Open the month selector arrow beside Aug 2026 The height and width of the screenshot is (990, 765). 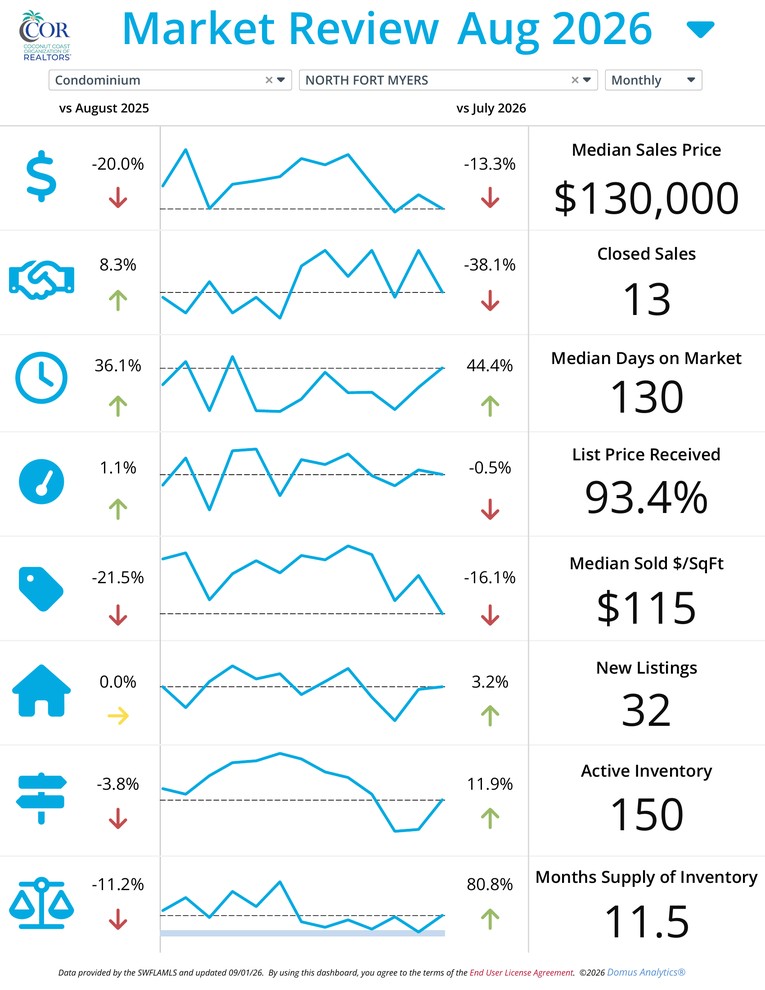pos(700,29)
